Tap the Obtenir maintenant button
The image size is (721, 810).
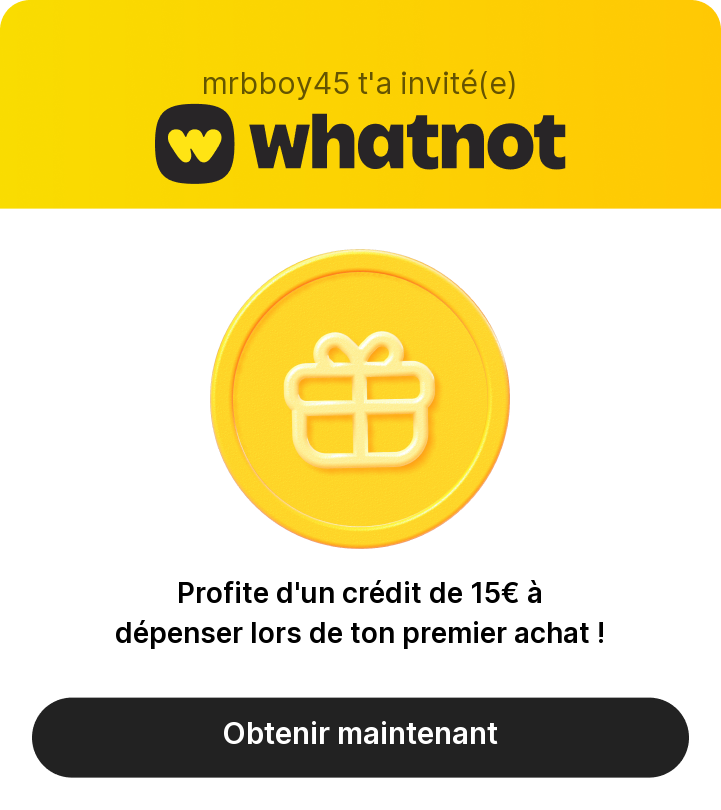360,735
